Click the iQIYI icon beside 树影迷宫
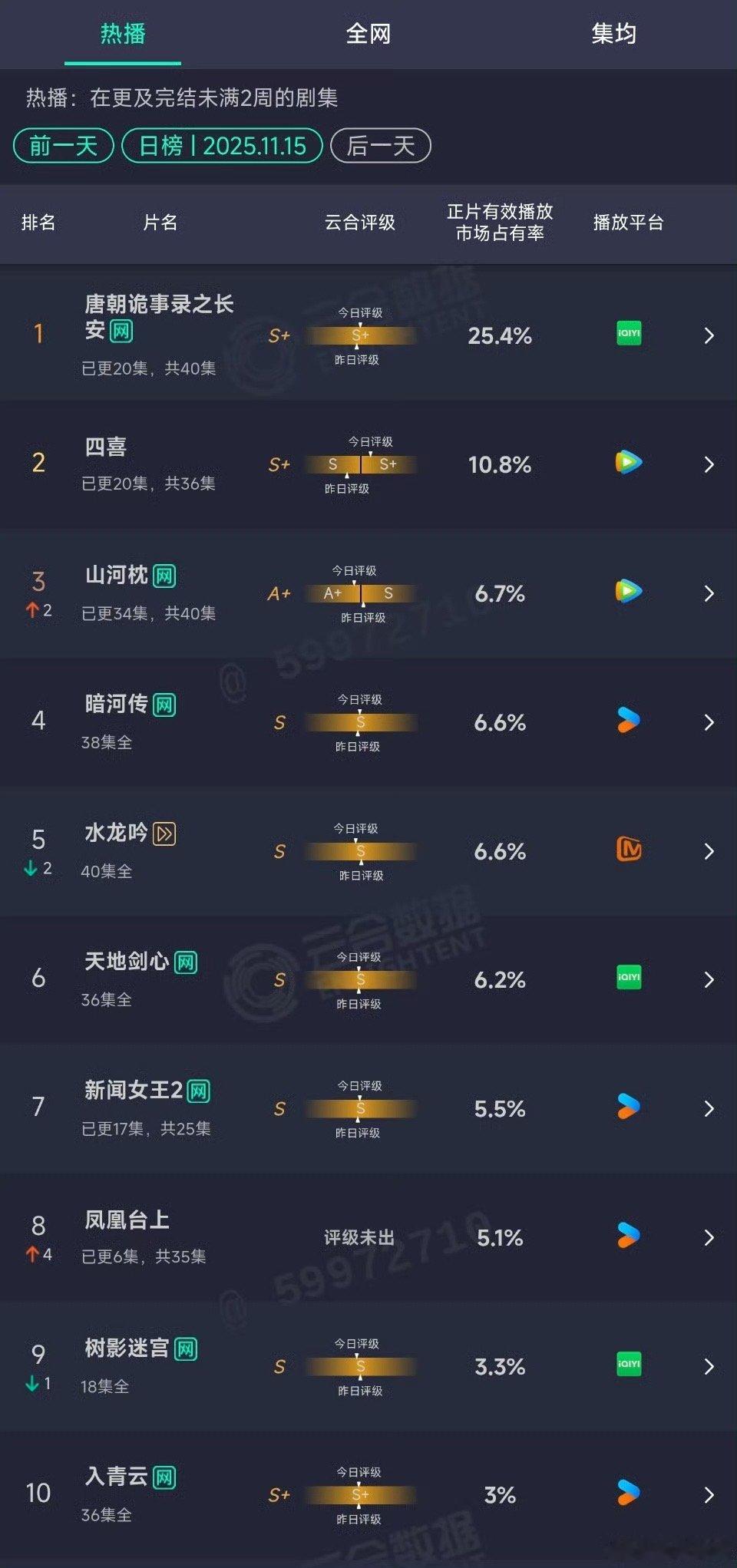Viewport: 737px width, 1568px height. pyautogui.click(x=628, y=1365)
